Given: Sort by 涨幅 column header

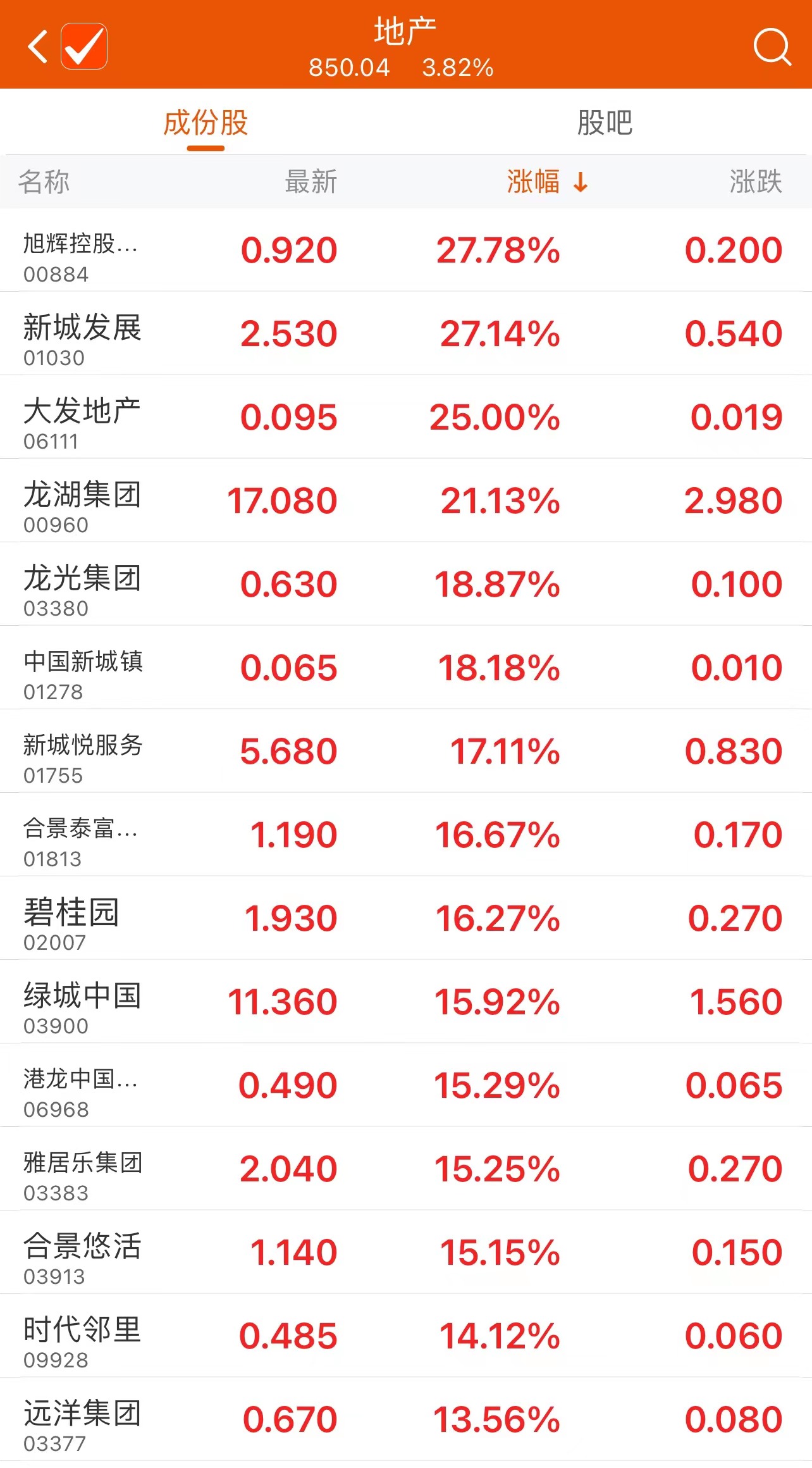Looking at the screenshot, I should [546, 182].
